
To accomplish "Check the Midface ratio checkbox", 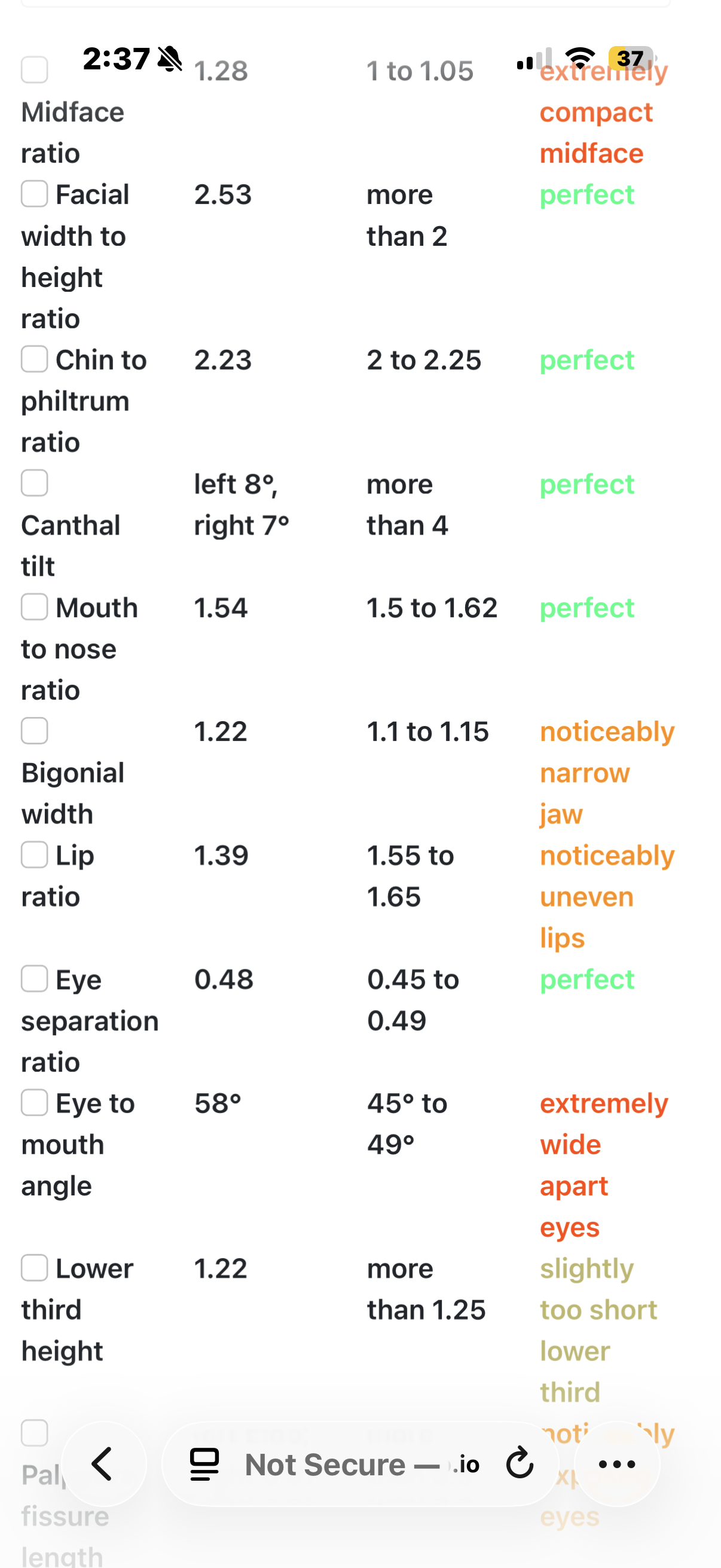I will (x=34, y=70).
